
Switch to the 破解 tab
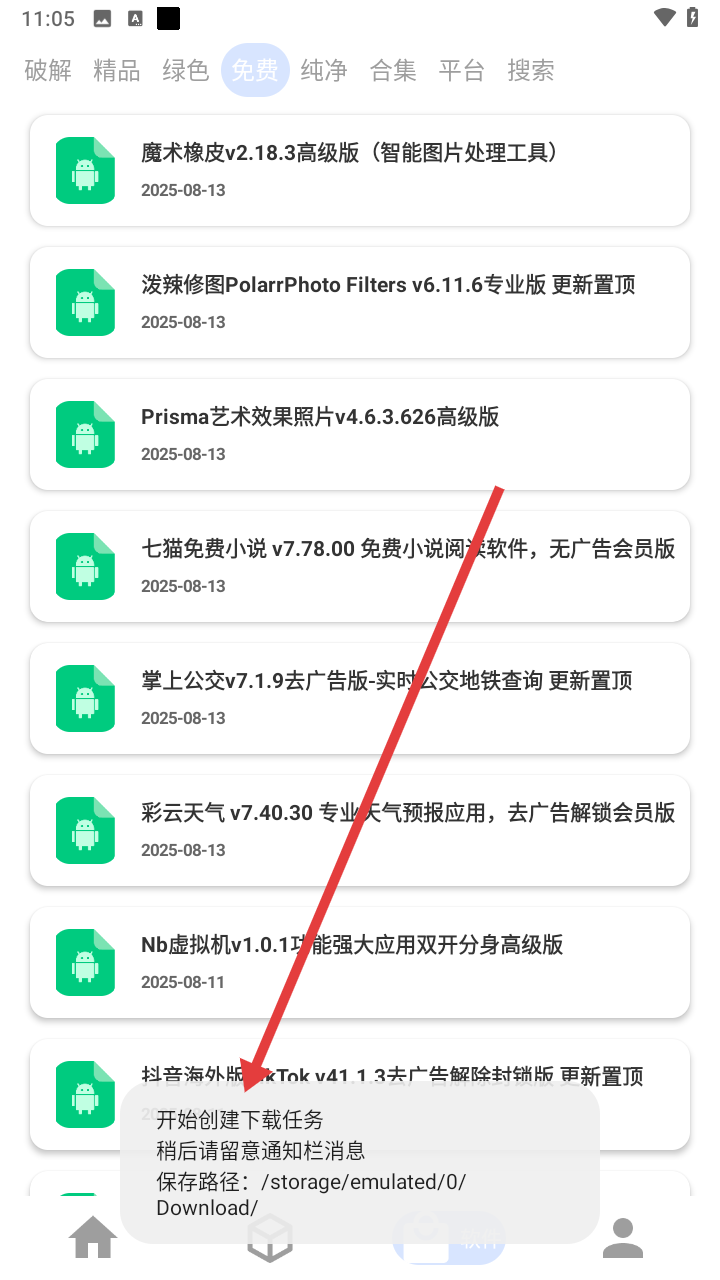point(48,70)
